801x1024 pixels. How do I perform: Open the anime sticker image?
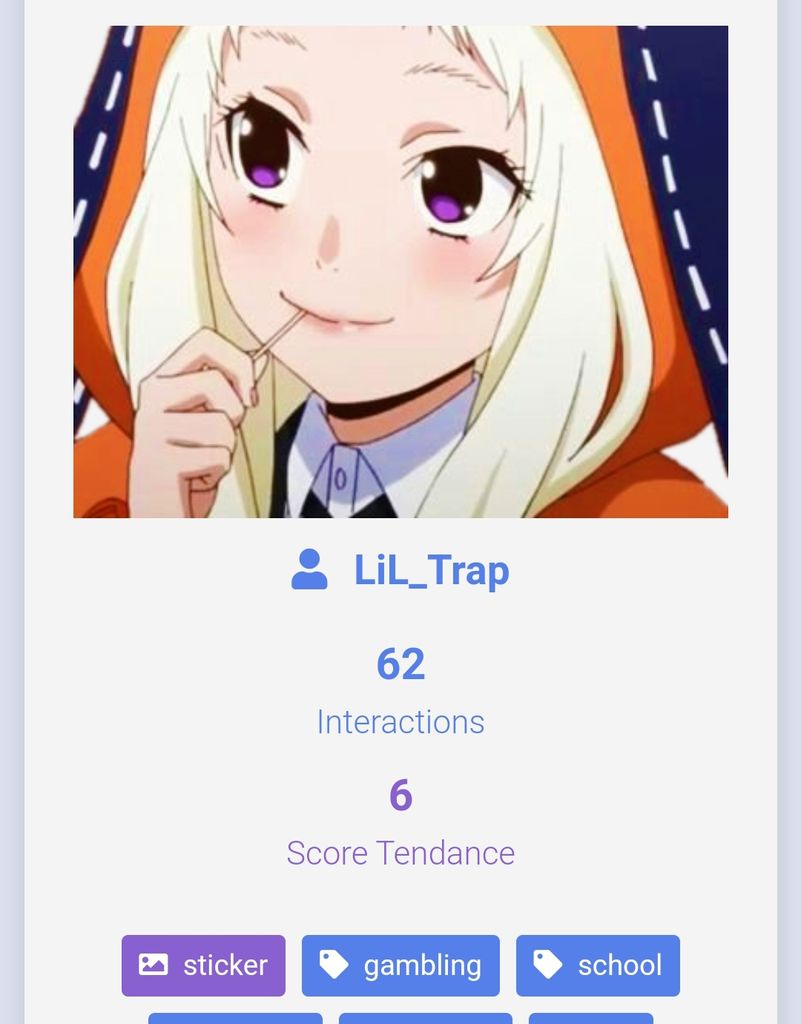pyautogui.click(x=400, y=272)
